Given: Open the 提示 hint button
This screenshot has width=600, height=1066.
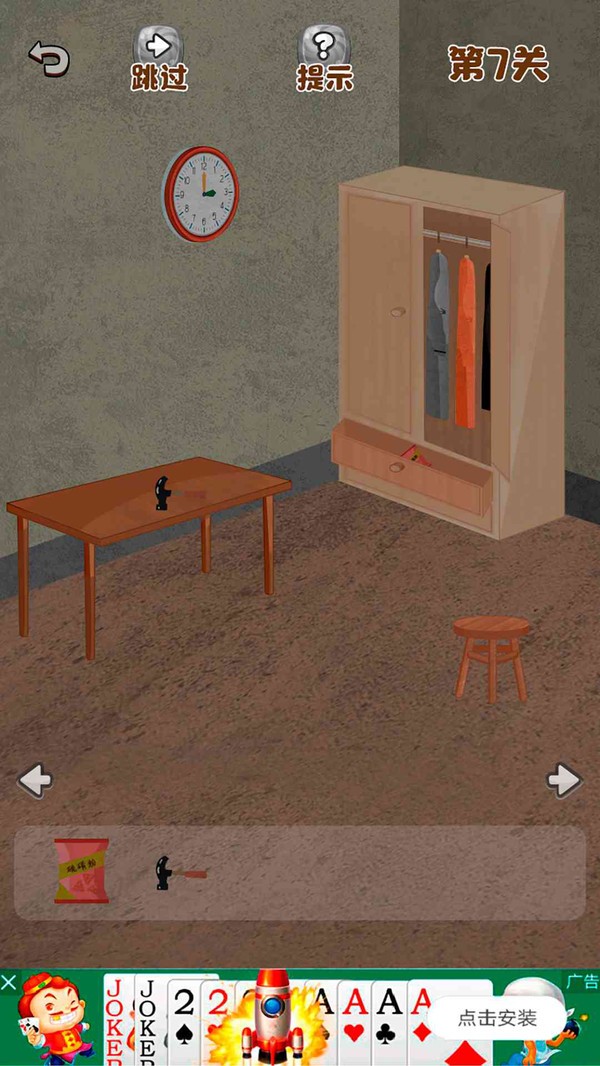Looking at the screenshot, I should [324, 60].
